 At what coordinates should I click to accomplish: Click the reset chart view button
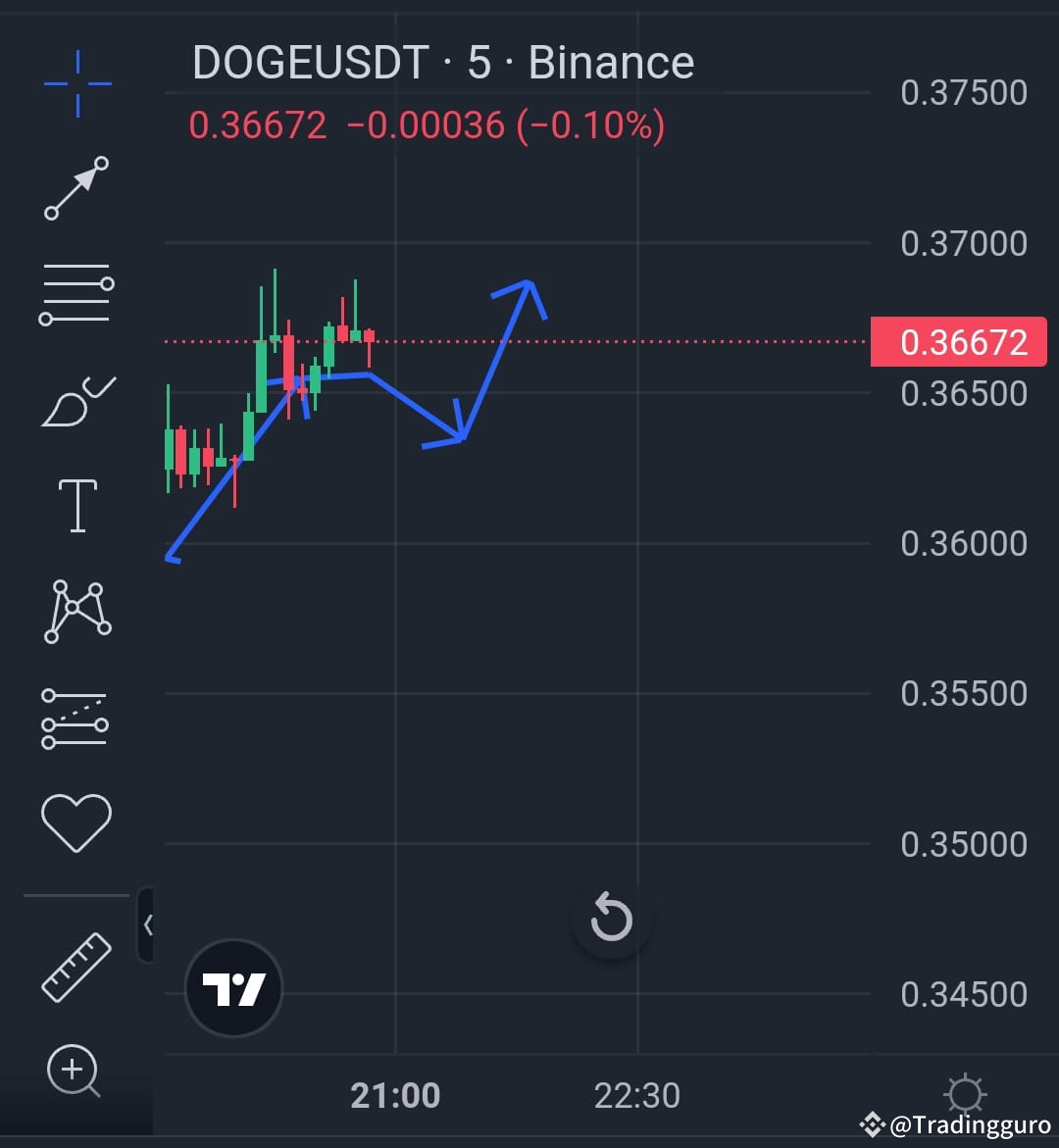pyautogui.click(x=611, y=918)
